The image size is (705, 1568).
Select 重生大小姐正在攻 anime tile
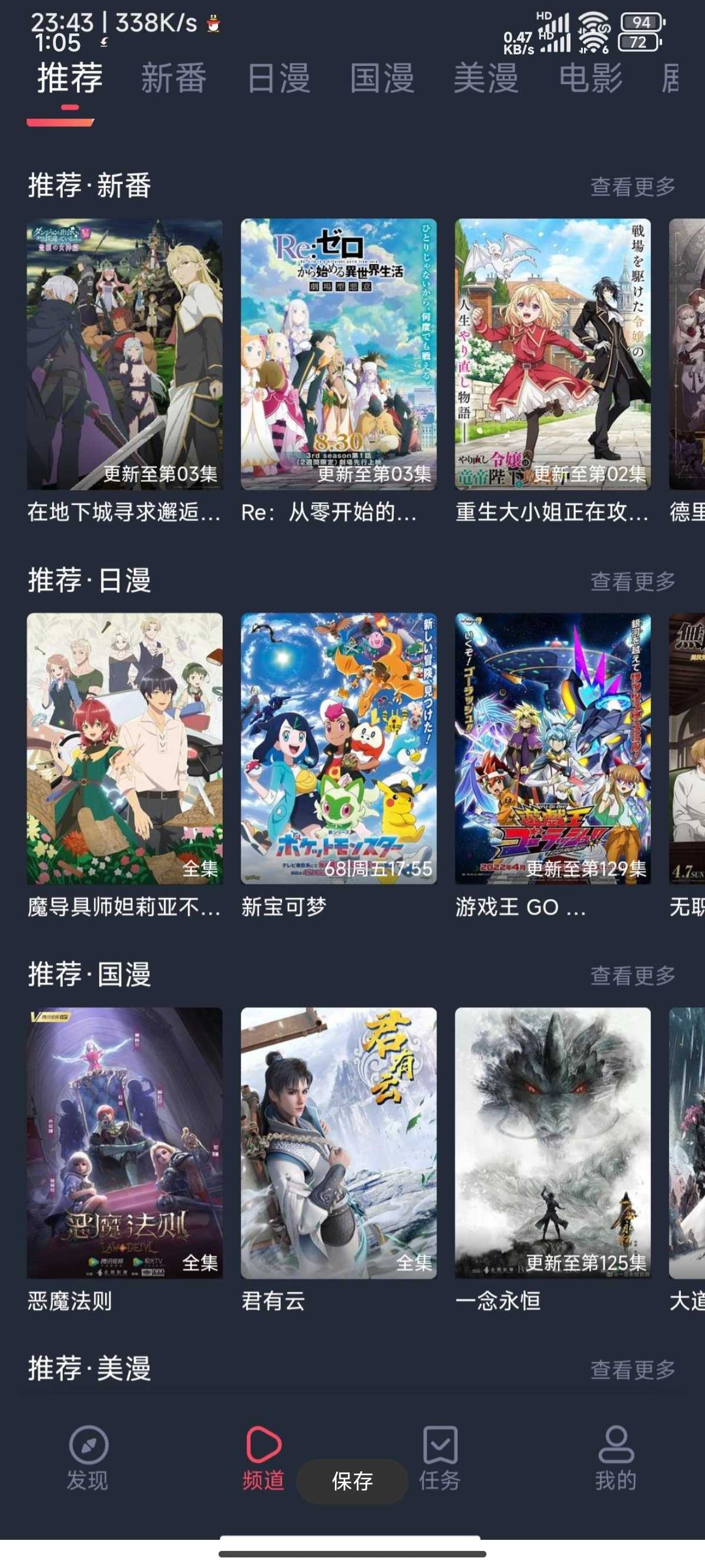tap(552, 354)
